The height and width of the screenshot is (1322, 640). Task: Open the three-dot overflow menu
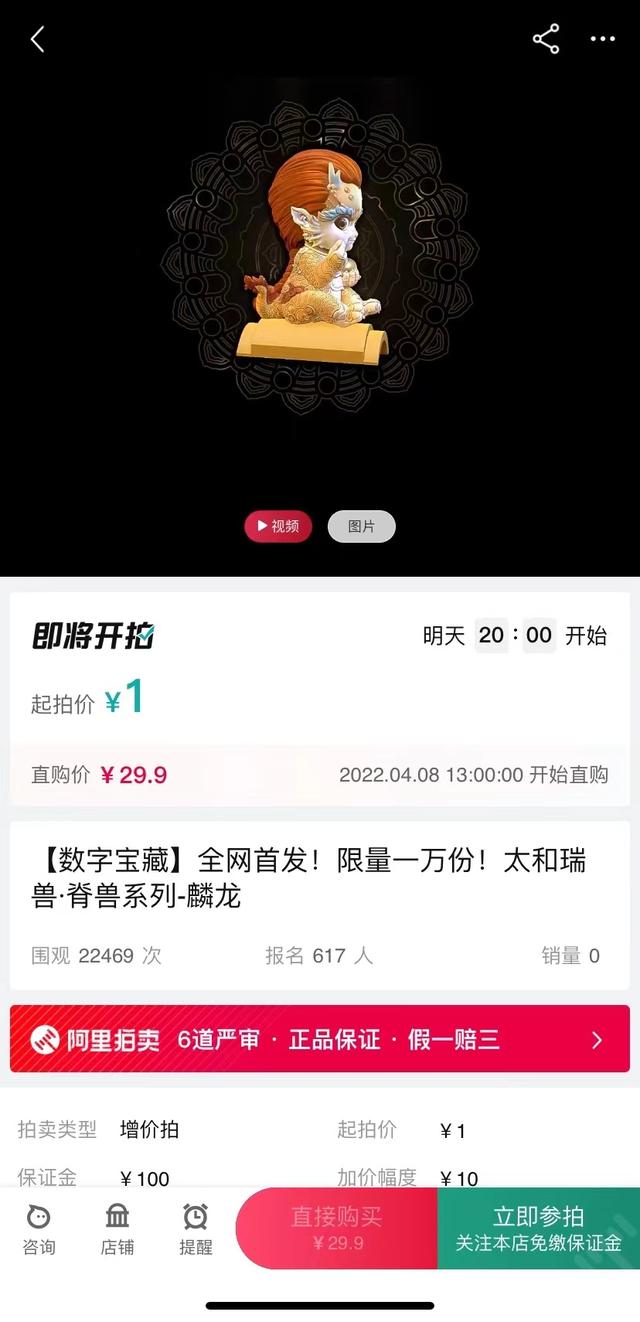tap(602, 40)
